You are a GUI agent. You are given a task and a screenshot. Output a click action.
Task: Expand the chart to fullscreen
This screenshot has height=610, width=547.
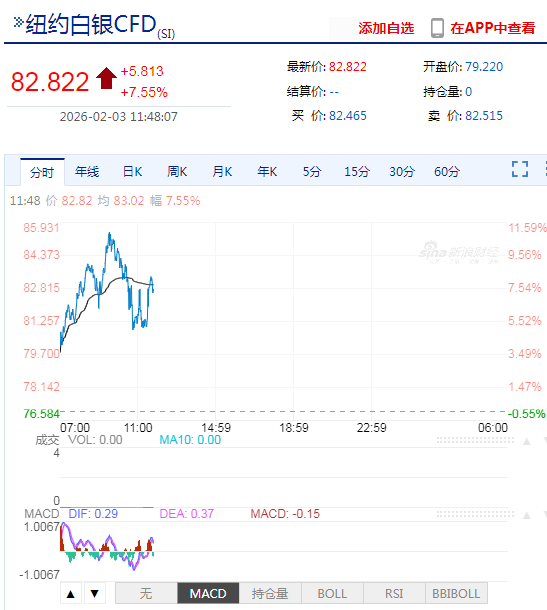pyautogui.click(x=520, y=169)
